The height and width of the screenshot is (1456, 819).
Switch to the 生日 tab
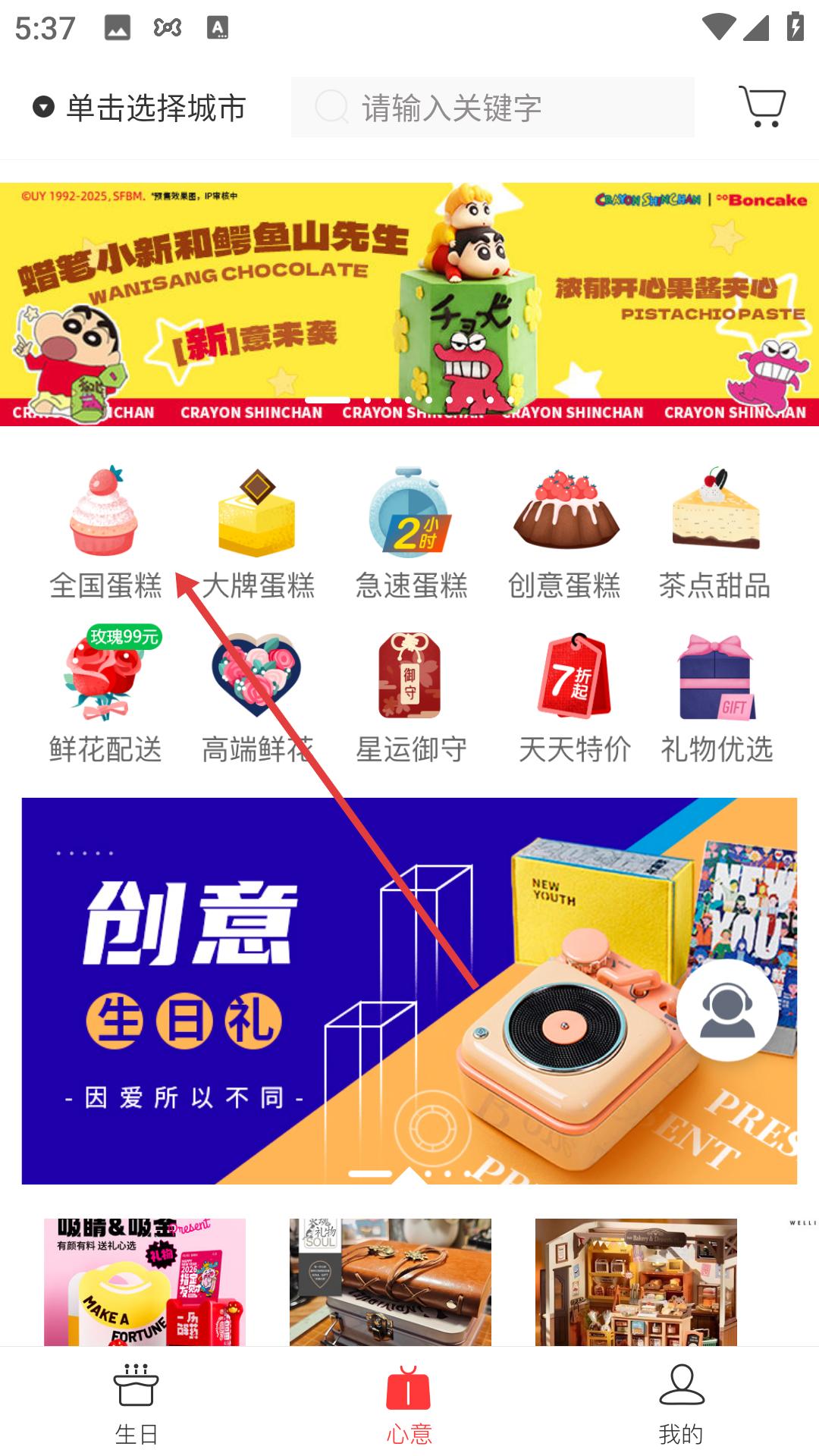point(136,1404)
